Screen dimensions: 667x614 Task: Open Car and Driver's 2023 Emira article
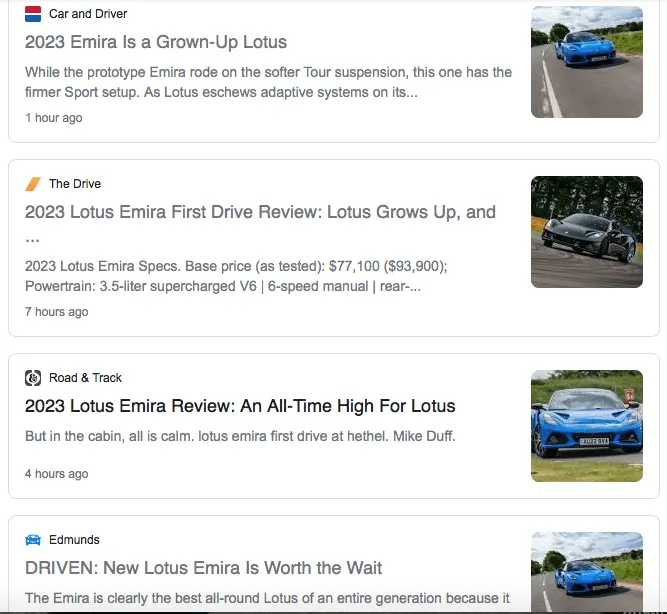pyautogui.click(x=156, y=42)
